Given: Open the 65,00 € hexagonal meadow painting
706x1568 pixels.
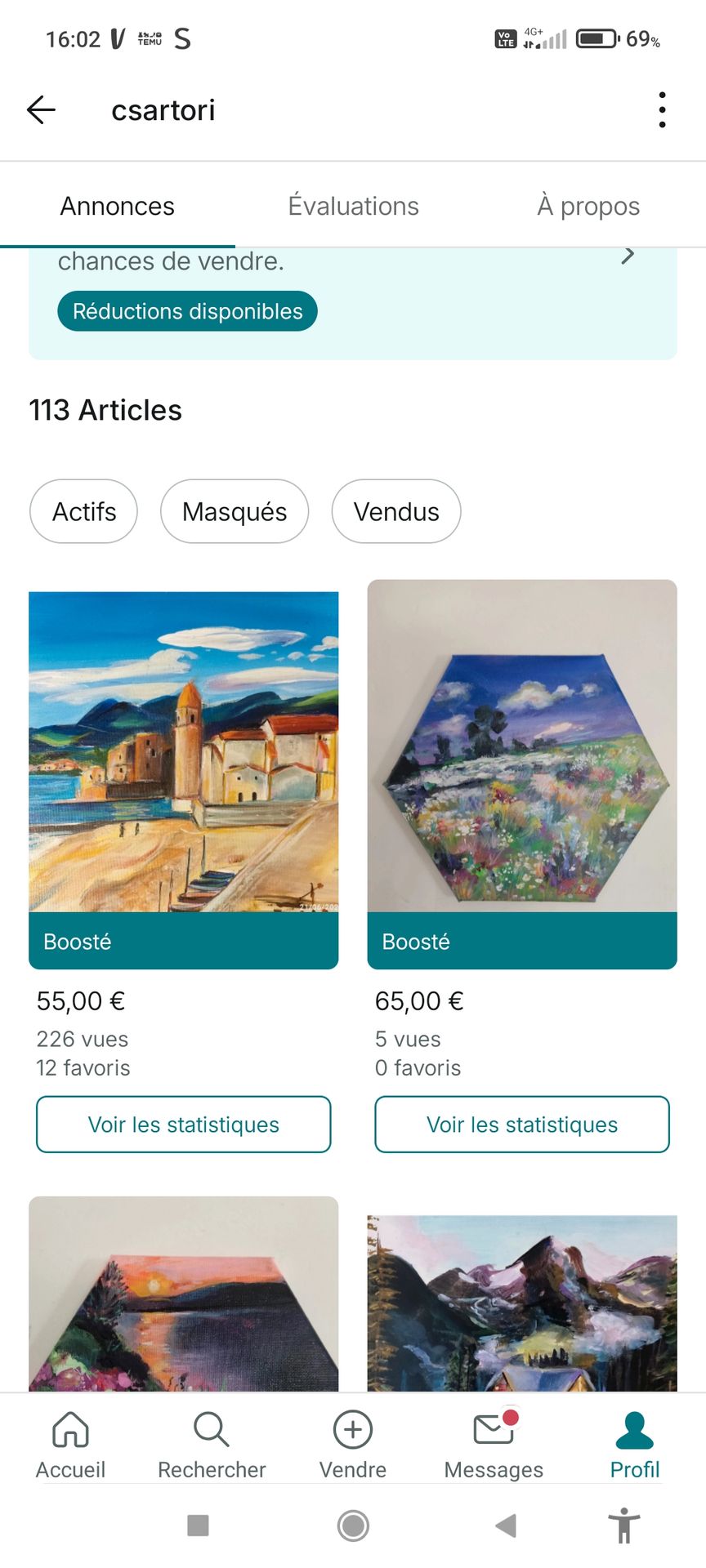Looking at the screenshot, I should point(522,747).
